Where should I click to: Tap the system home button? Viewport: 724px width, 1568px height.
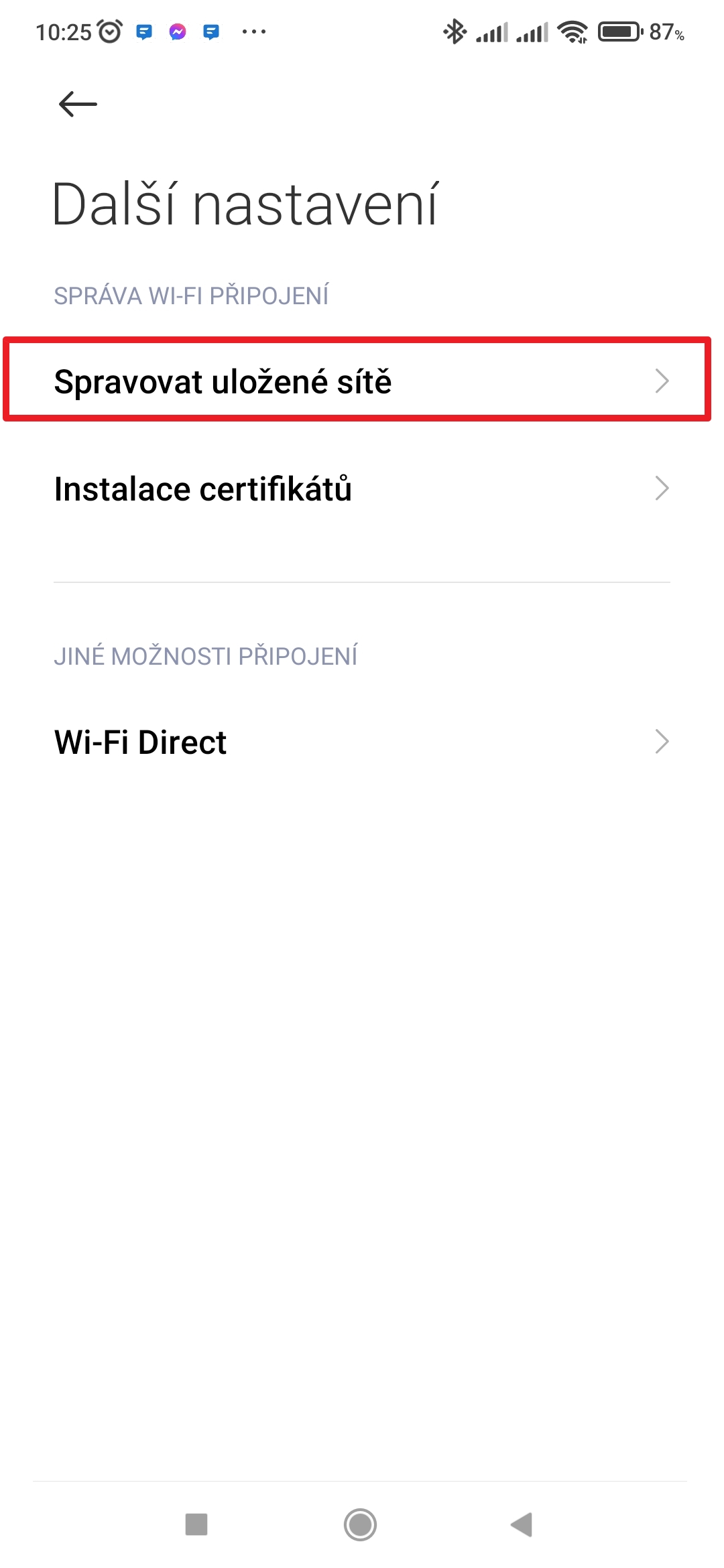pyautogui.click(x=360, y=1524)
